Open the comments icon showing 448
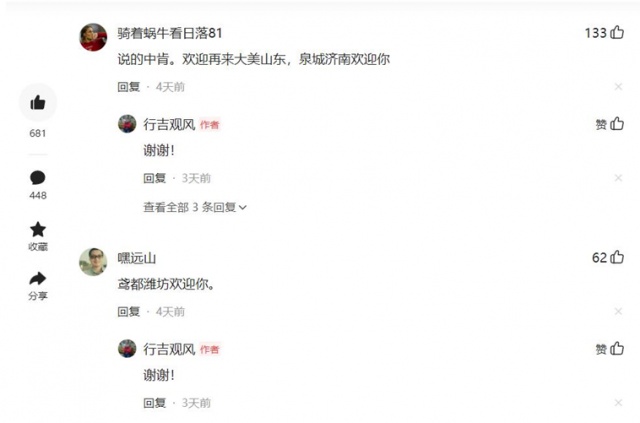This screenshot has width=640, height=423. tap(38, 178)
